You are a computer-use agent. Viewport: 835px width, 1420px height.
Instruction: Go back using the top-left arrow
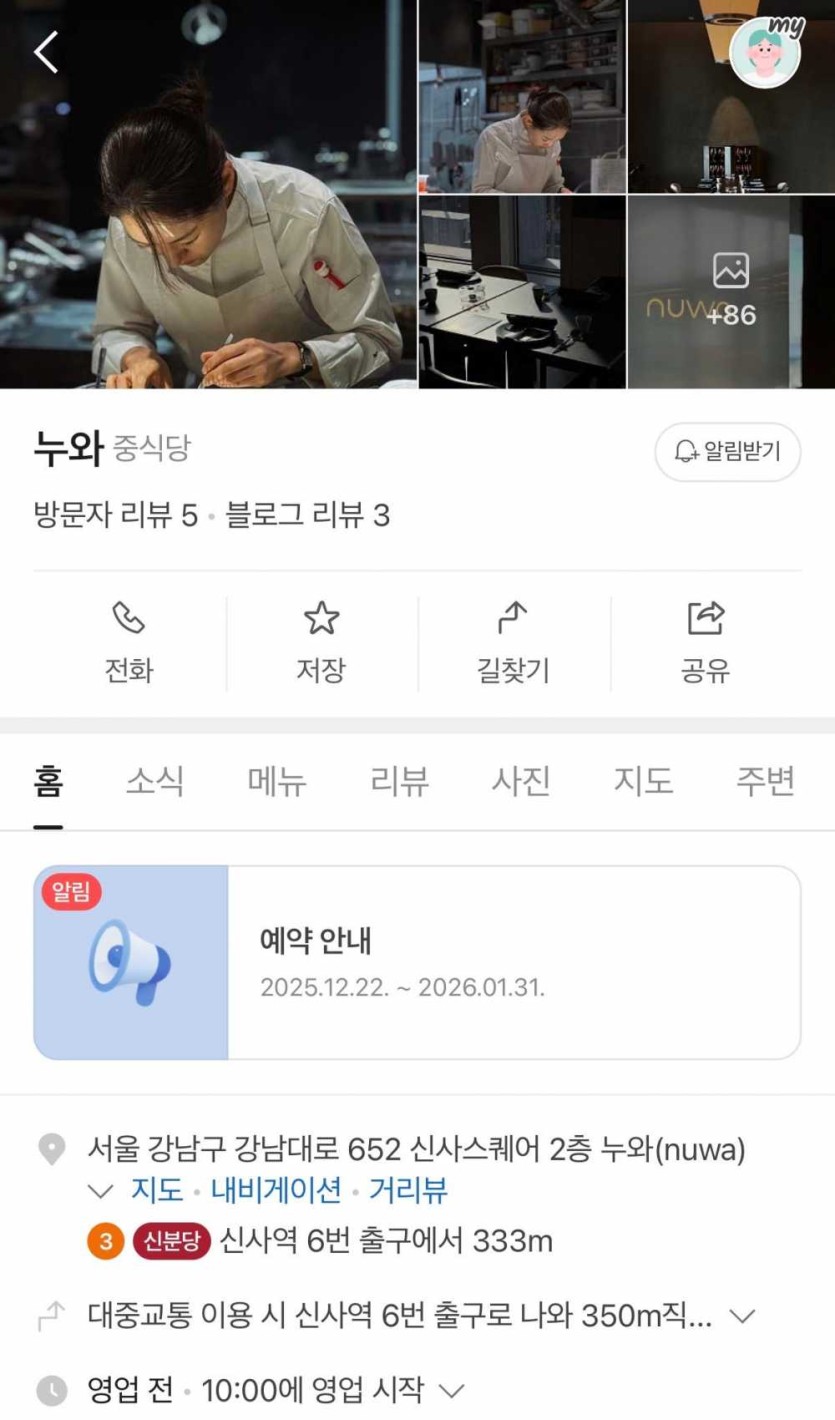tap(46, 52)
